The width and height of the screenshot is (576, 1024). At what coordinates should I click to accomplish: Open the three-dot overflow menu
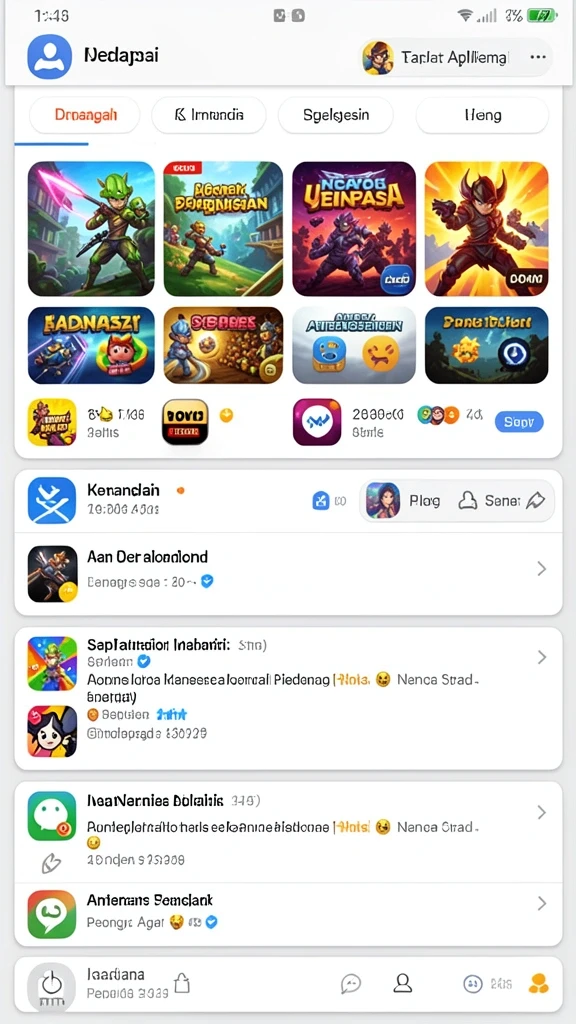point(537,57)
